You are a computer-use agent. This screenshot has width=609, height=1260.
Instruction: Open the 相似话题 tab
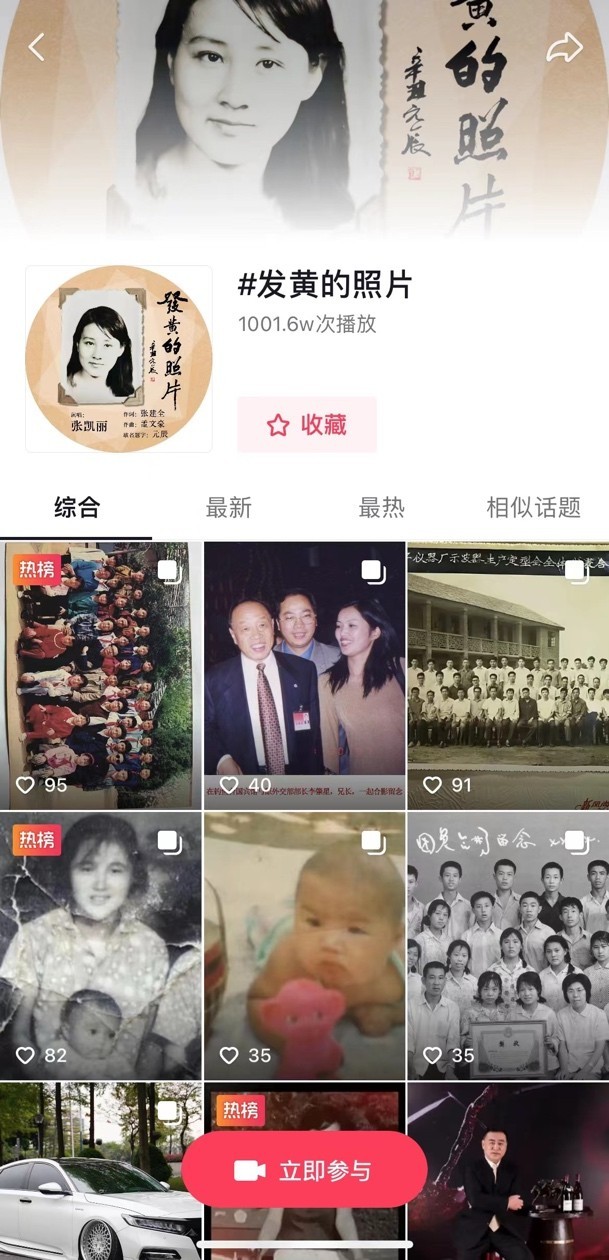(x=533, y=507)
